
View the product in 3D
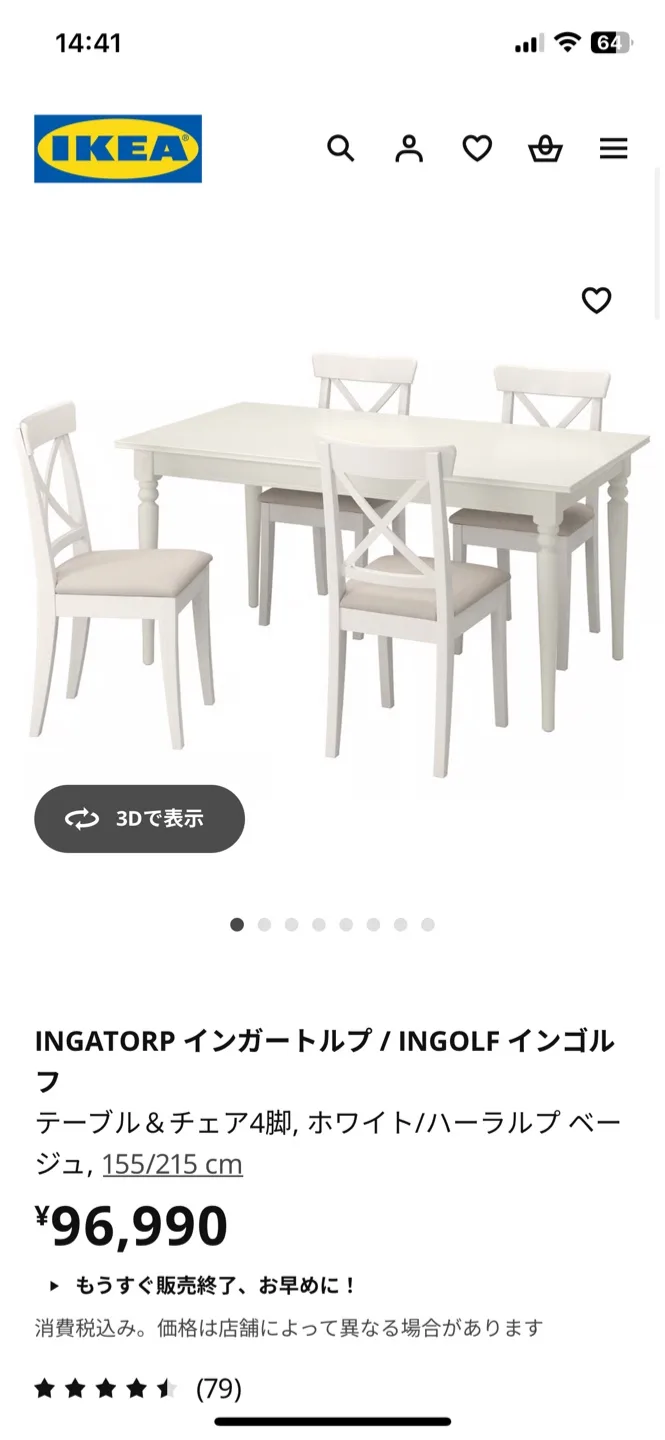click(x=139, y=819)
